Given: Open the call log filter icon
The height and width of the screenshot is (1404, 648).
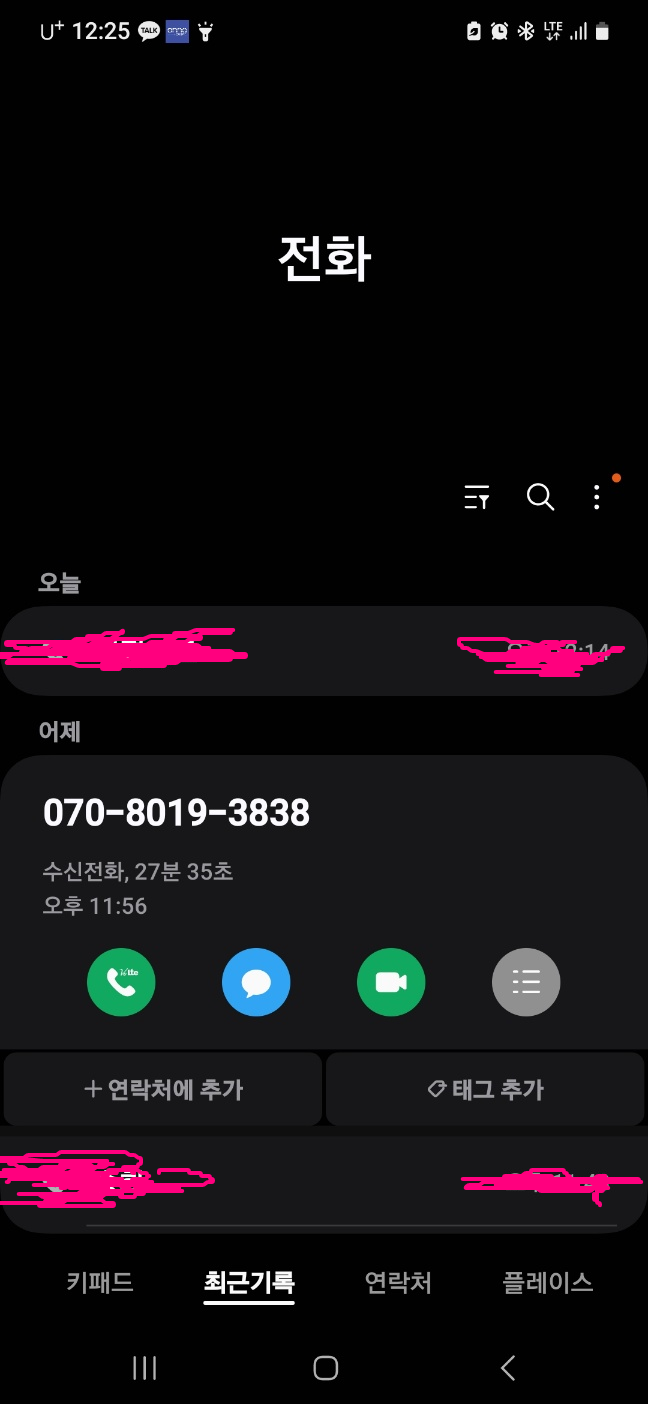Looking at the screenshot, I should click(477, 497).
